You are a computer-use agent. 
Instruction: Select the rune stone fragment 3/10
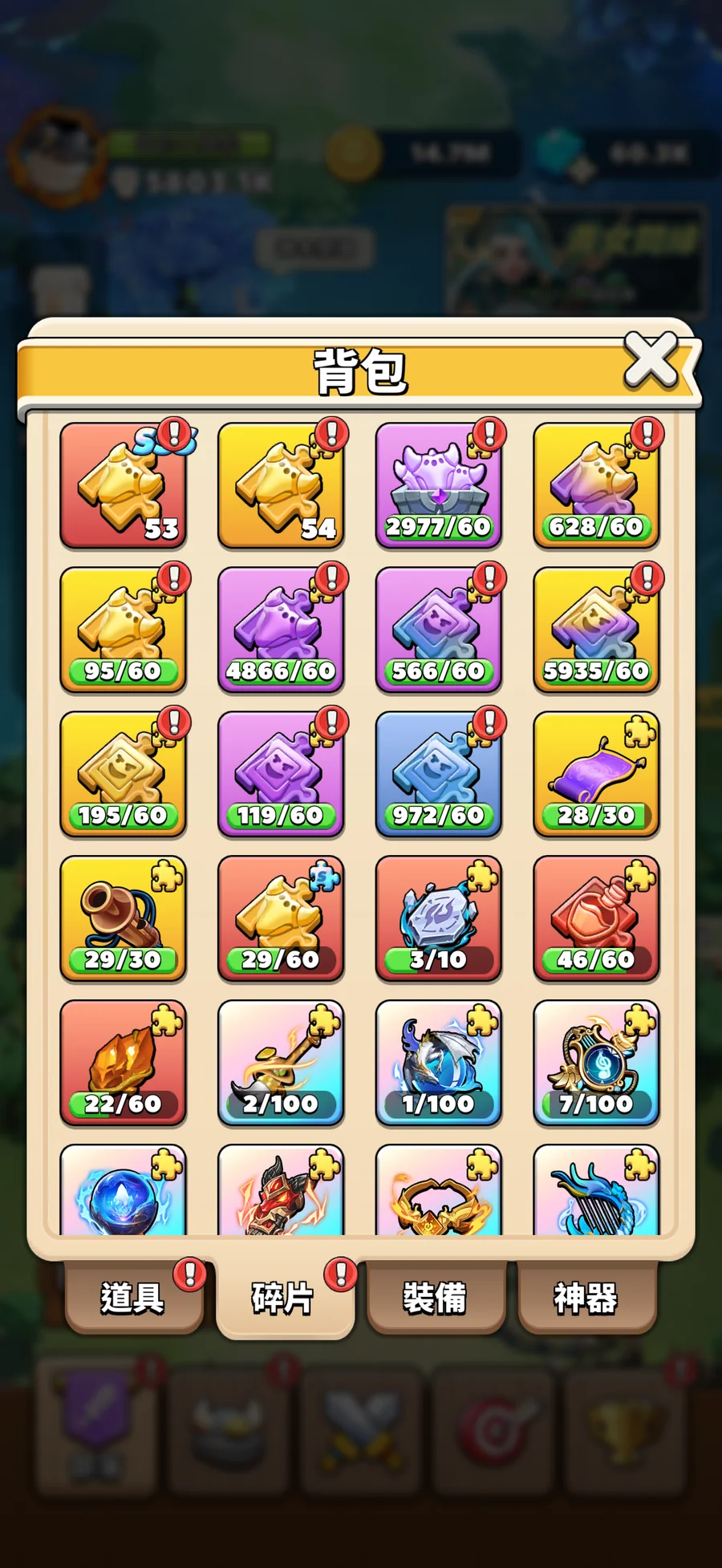tap(438, 919)
